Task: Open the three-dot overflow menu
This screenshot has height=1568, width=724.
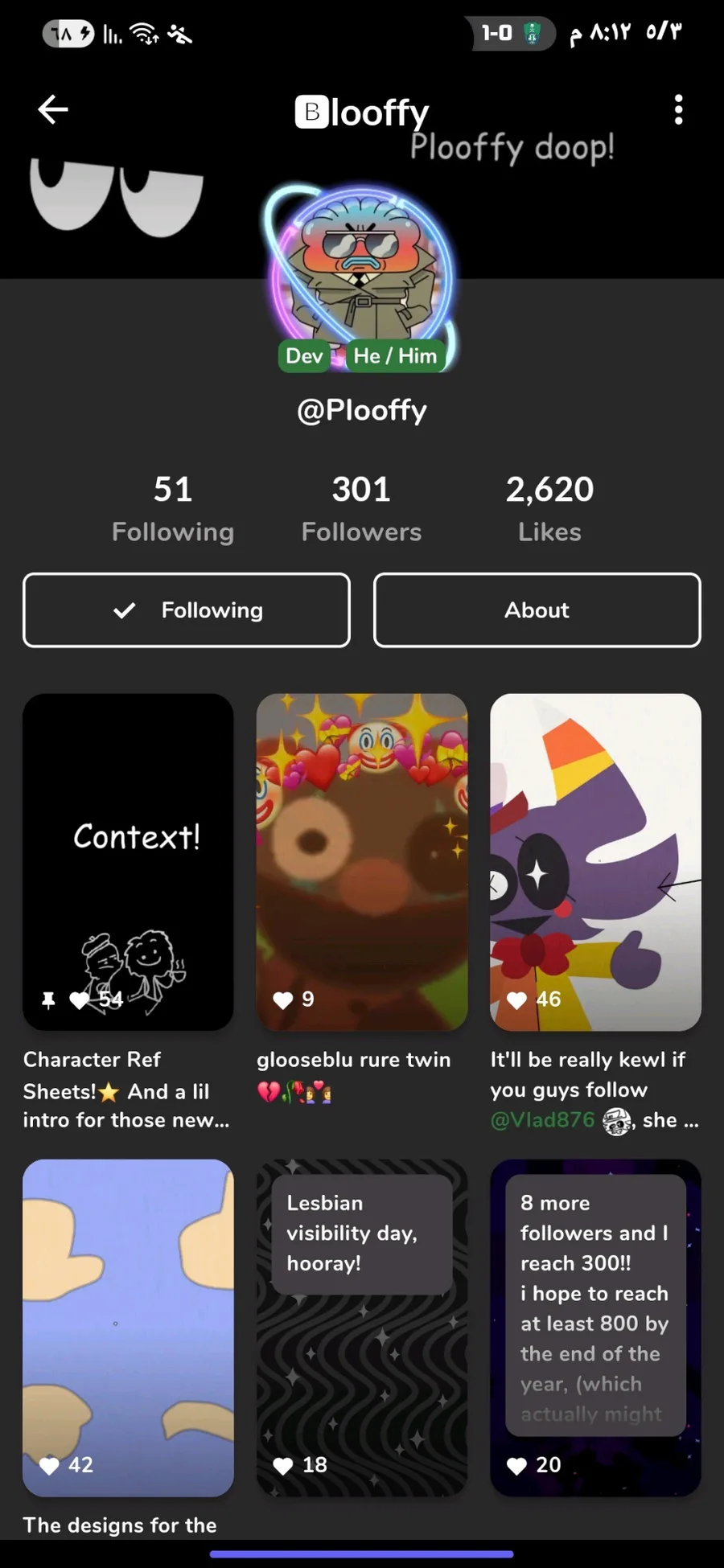Action: (678, 109)
